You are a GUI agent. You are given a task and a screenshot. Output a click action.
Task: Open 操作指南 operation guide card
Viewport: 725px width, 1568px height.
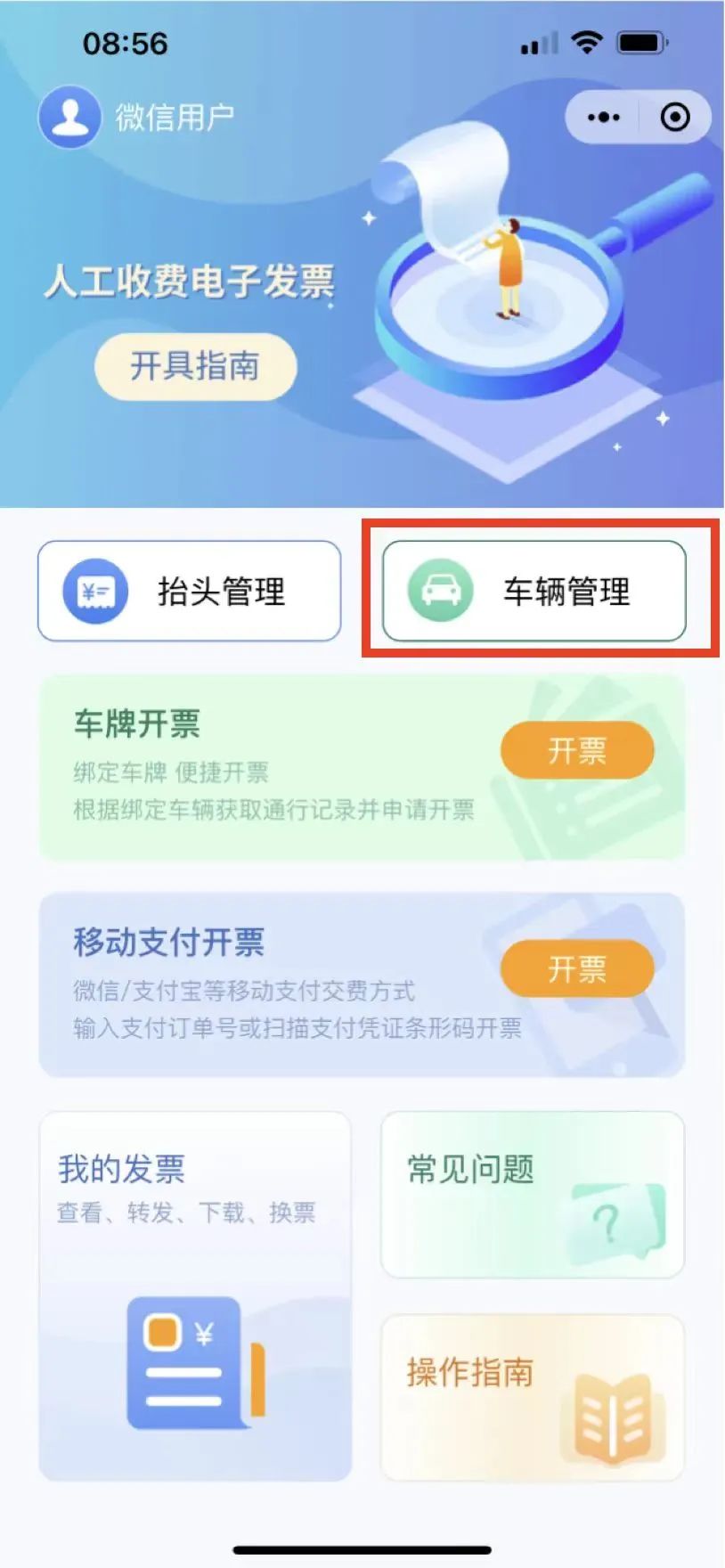click(x=532, y=1397)
